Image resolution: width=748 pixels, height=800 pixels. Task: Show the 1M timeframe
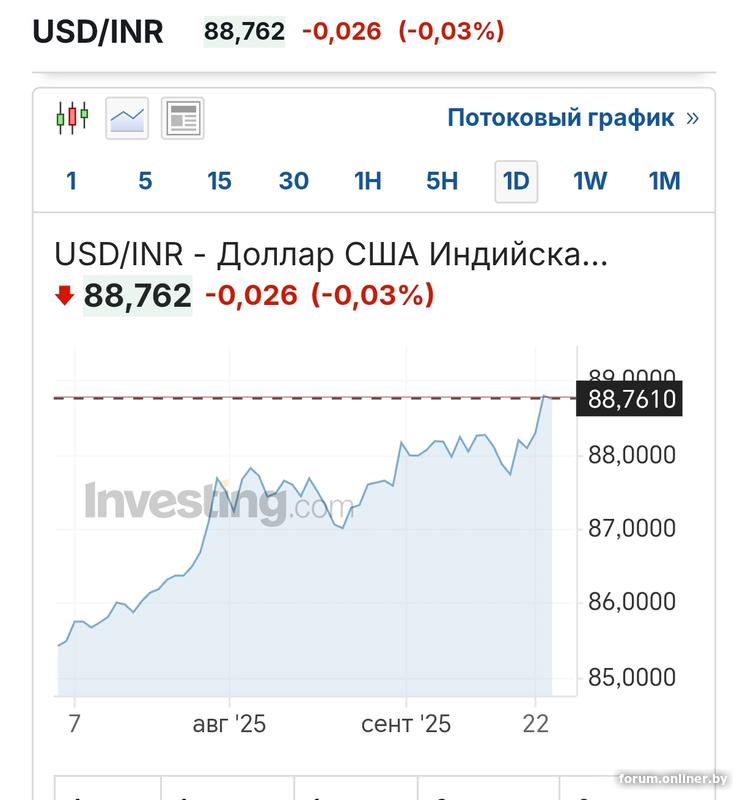coord(664,181)
